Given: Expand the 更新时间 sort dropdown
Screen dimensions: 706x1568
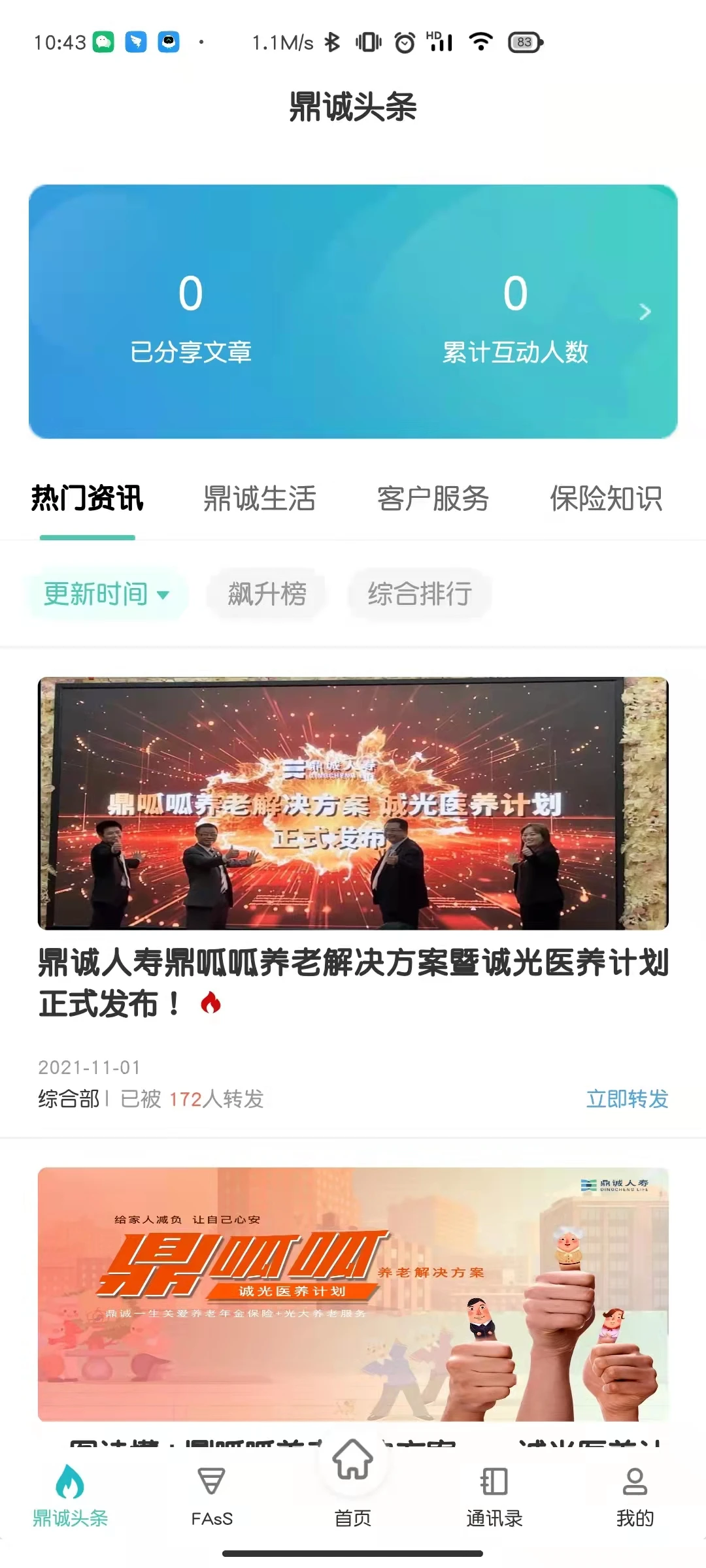Looking at the screenshot, I should point(107,594).
